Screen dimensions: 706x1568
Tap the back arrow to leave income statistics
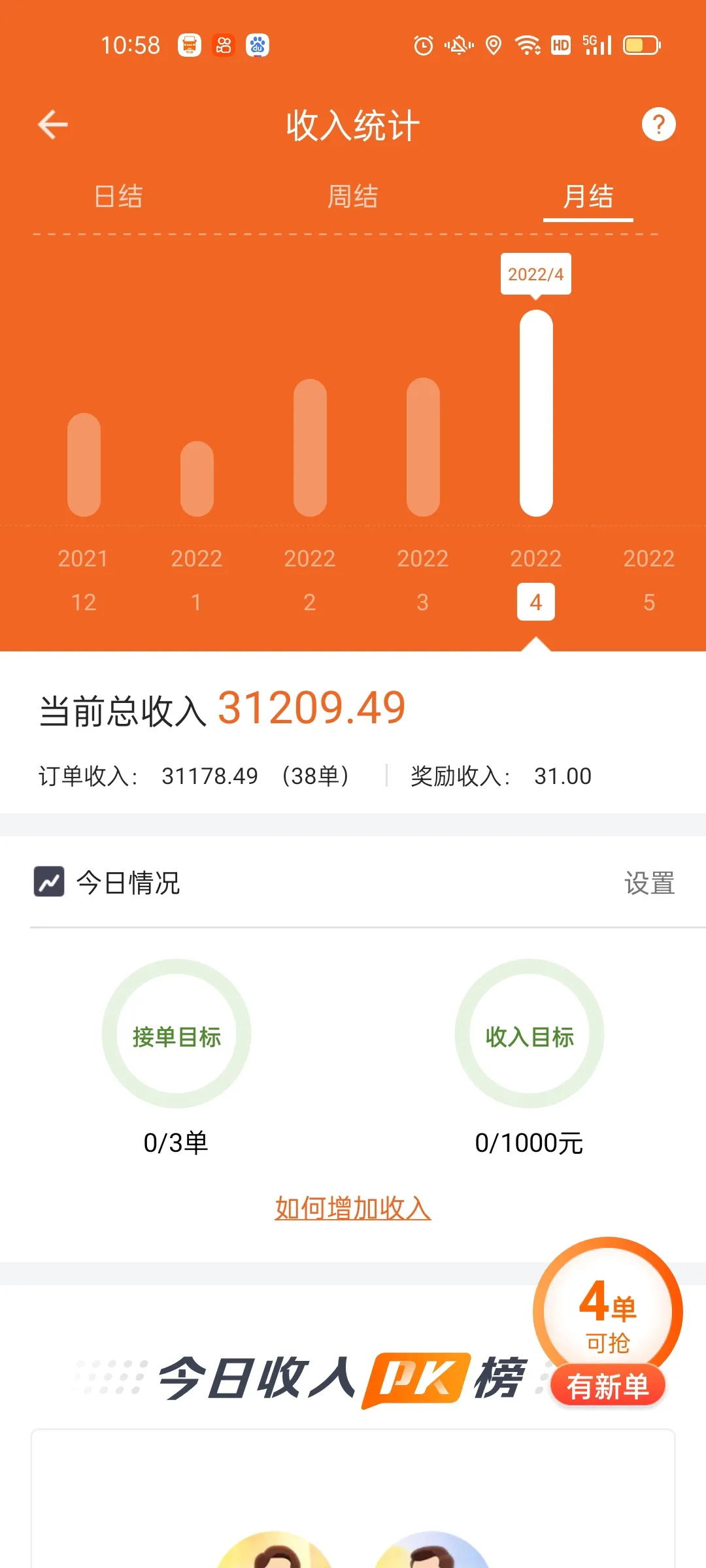click(52, 124)
